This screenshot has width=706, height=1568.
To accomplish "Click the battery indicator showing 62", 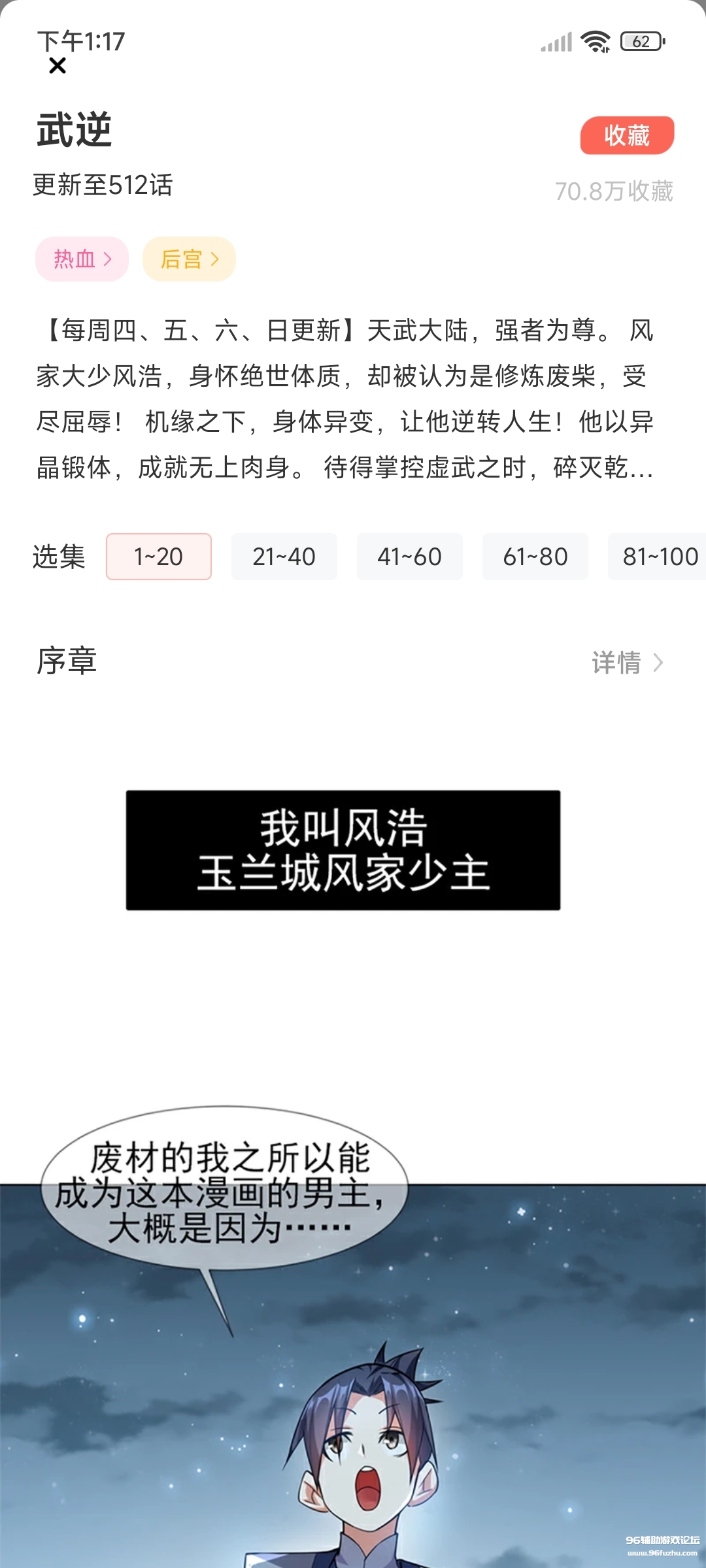I will (x=641, y=42).
